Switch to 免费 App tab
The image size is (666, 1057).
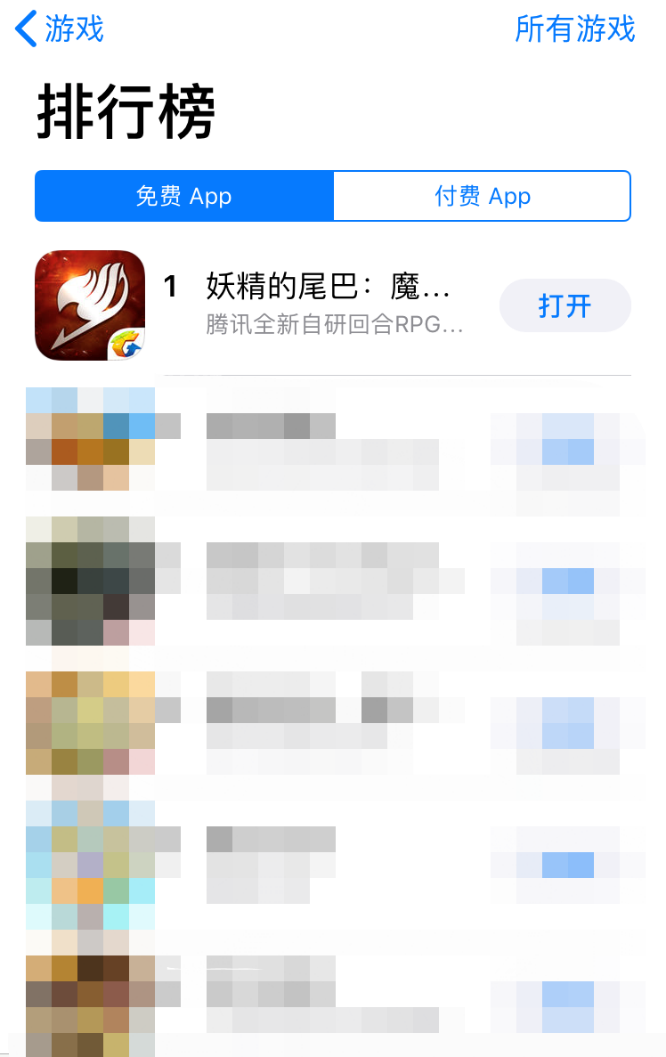click(x=184, y=196)
